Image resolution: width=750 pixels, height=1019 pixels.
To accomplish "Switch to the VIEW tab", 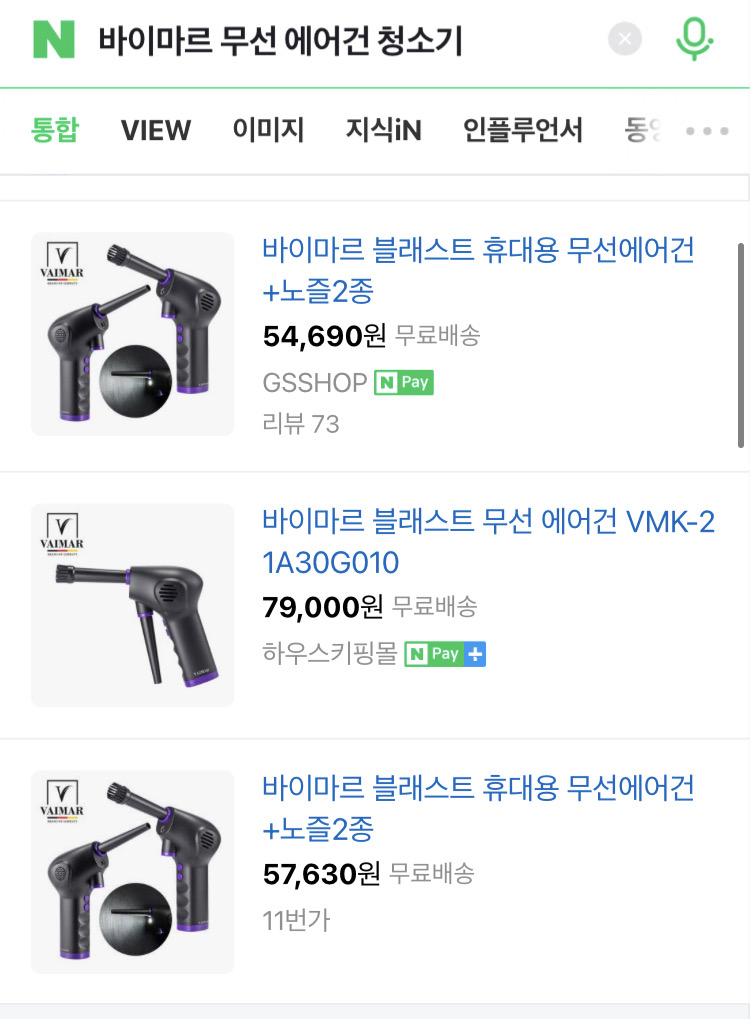I will pyautogui.click(x=156, y=130).
